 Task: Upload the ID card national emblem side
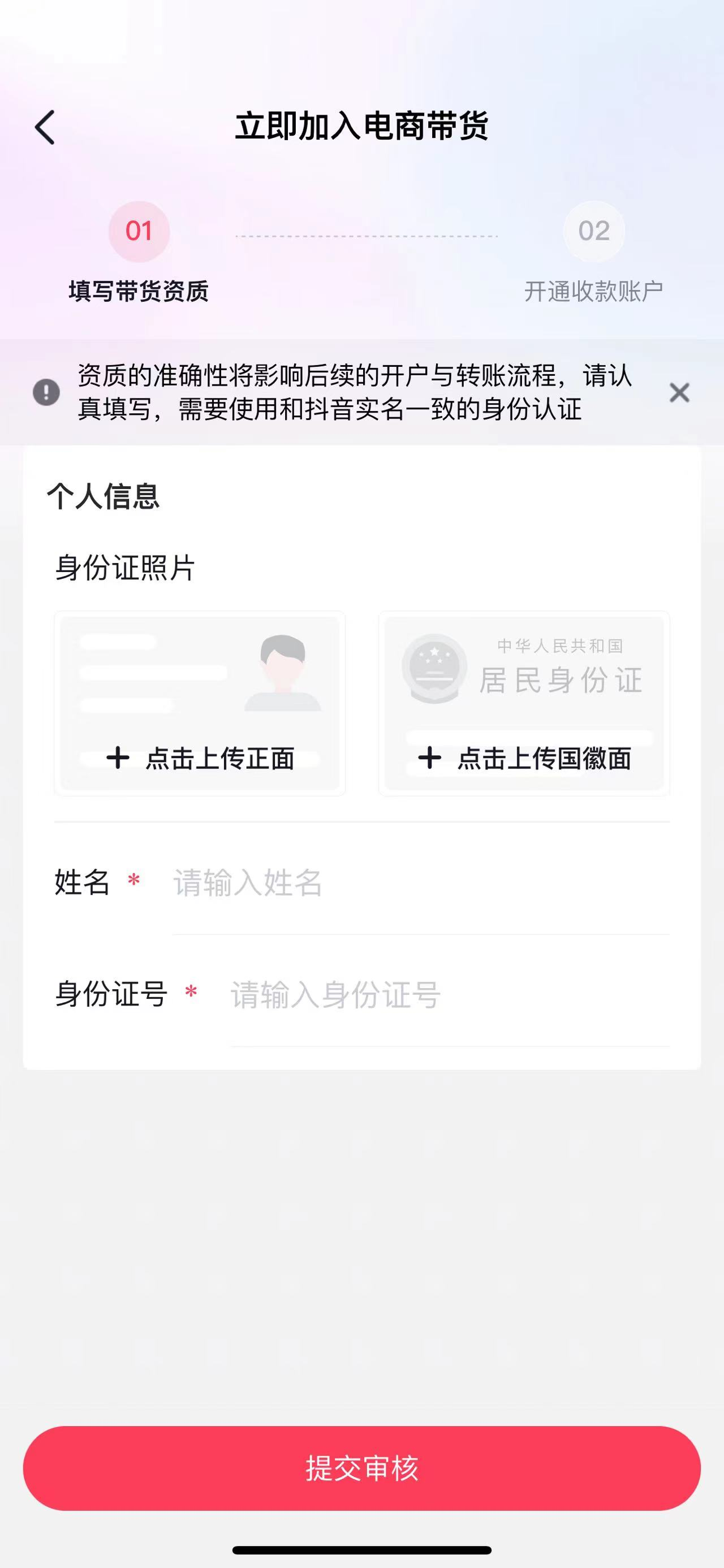(524, 703)
